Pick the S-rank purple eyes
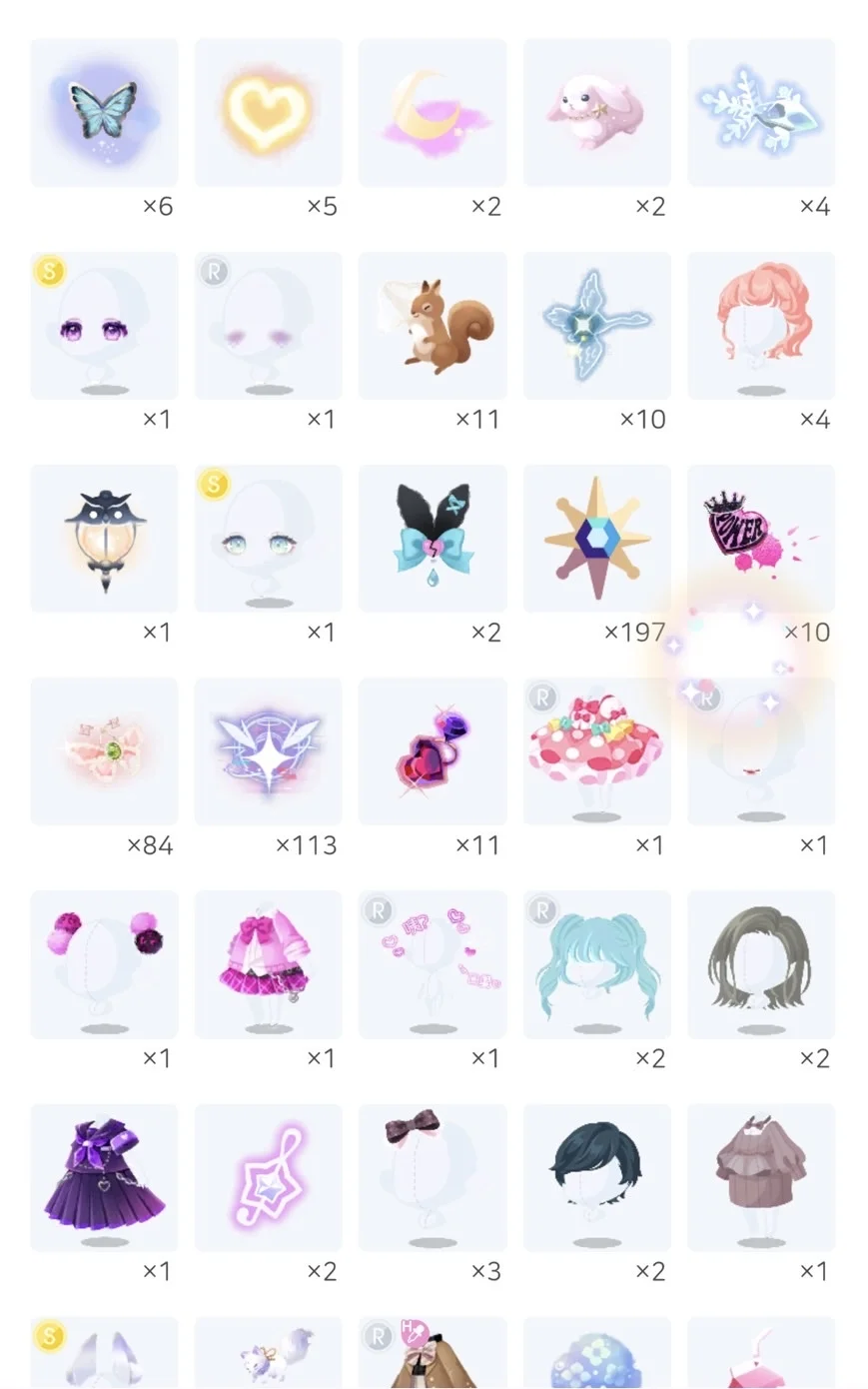Screen dimensions: 868x1389 pyautogui.click(x=104, y=326)
